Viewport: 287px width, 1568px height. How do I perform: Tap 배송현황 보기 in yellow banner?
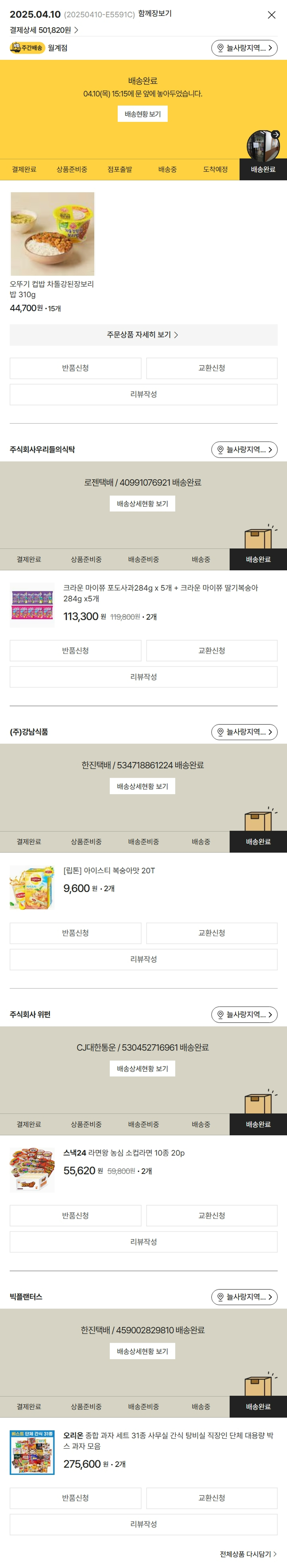[x=142, y=114]
